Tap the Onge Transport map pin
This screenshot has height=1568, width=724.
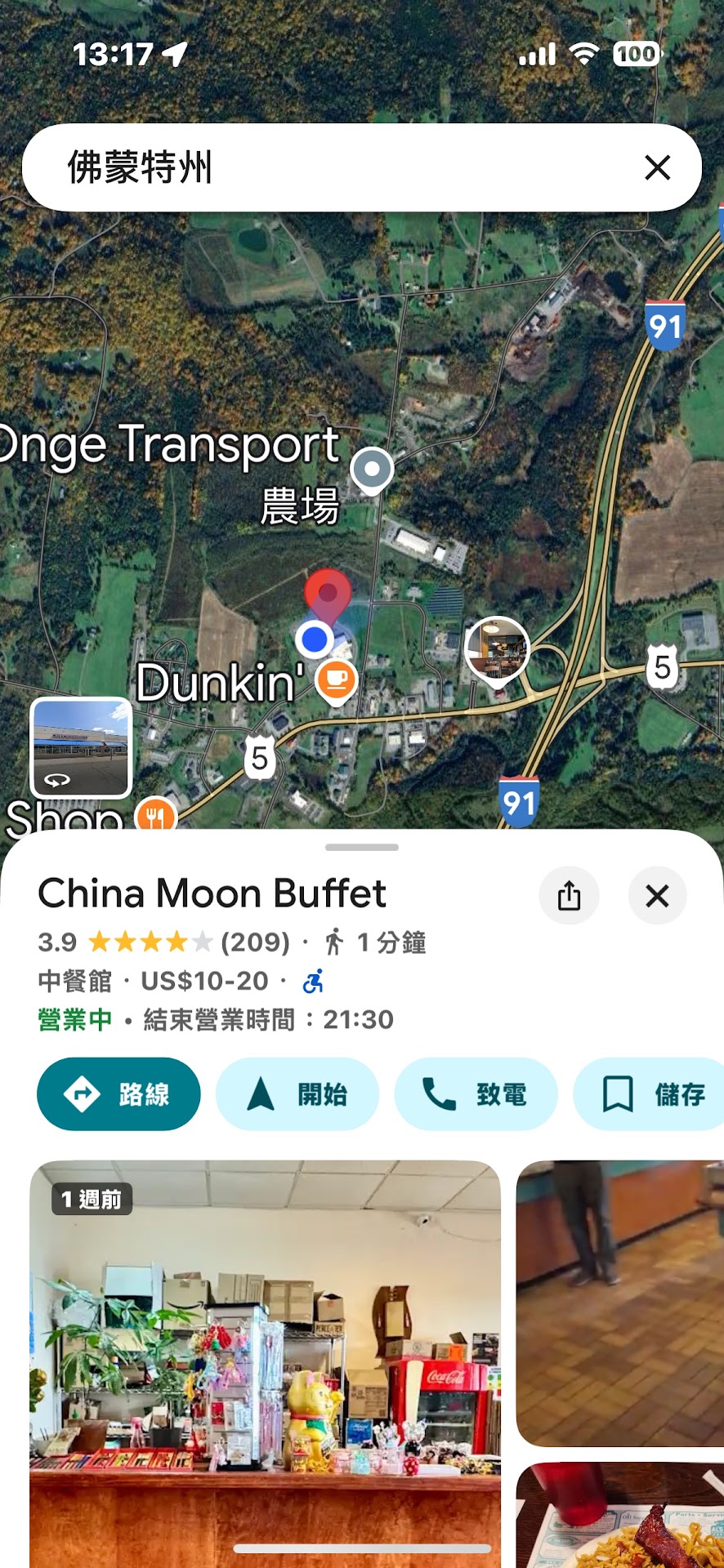(372, 470)
